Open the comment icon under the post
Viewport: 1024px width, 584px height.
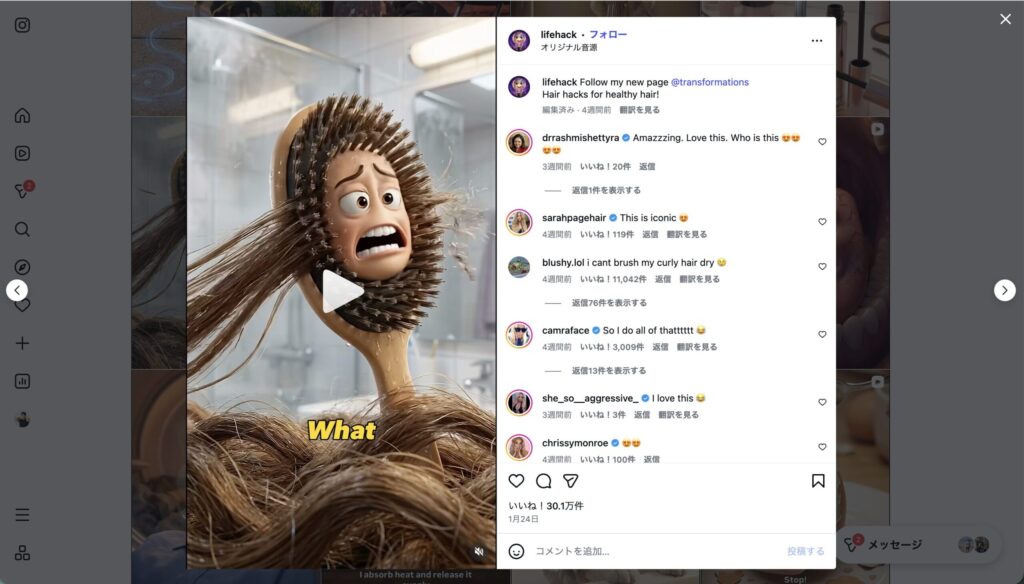(543, 481)
